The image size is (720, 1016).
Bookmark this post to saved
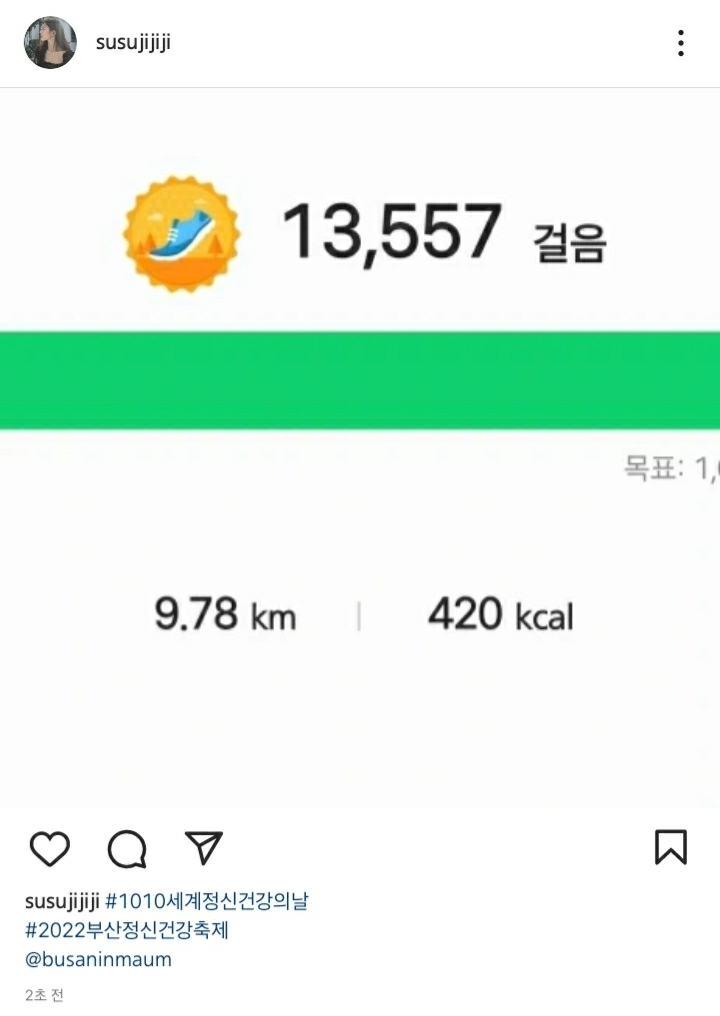(x=670, y=847)
